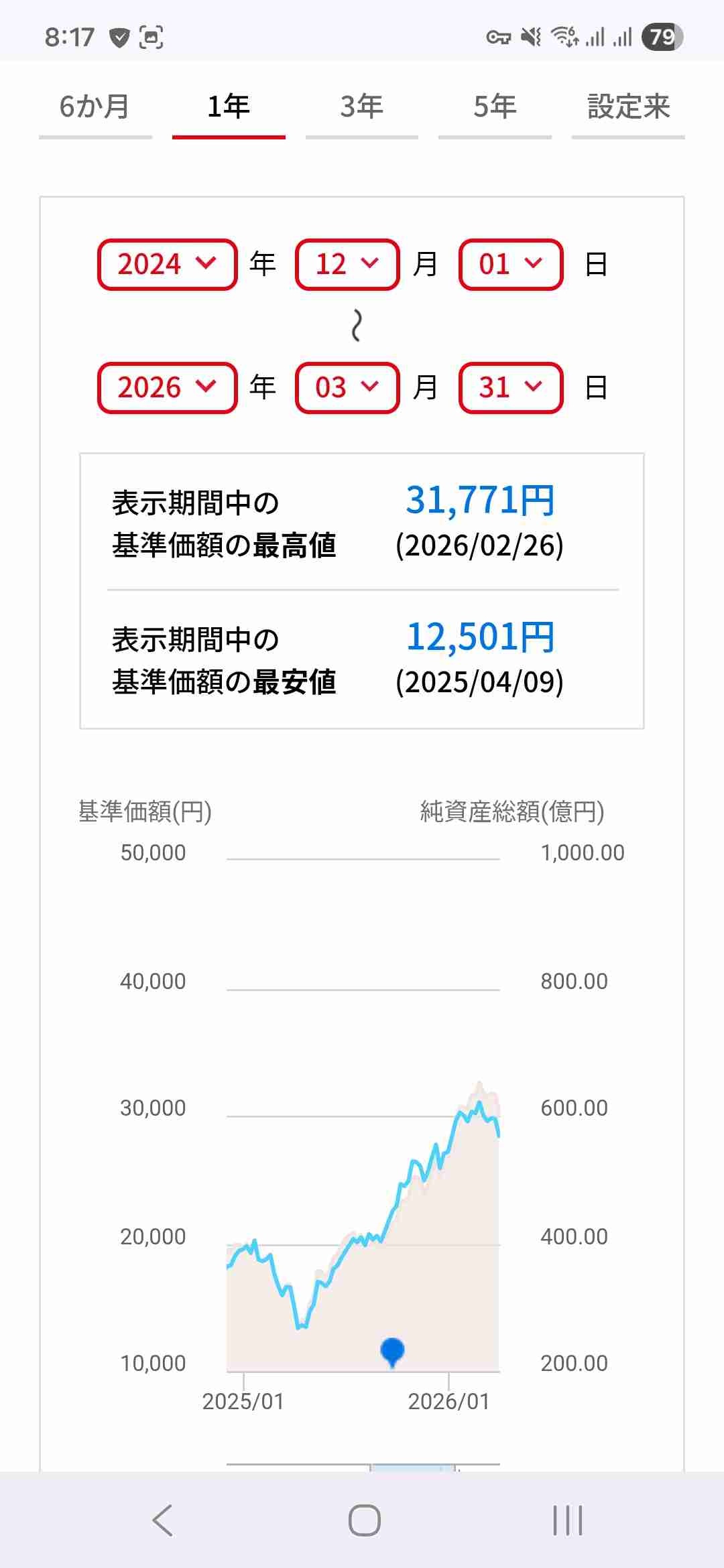The height and width of the screenshot is (1568, 724).
Task: Switch to the 設定来 tab
Action: pyautogui.click(x=628, y=107)
